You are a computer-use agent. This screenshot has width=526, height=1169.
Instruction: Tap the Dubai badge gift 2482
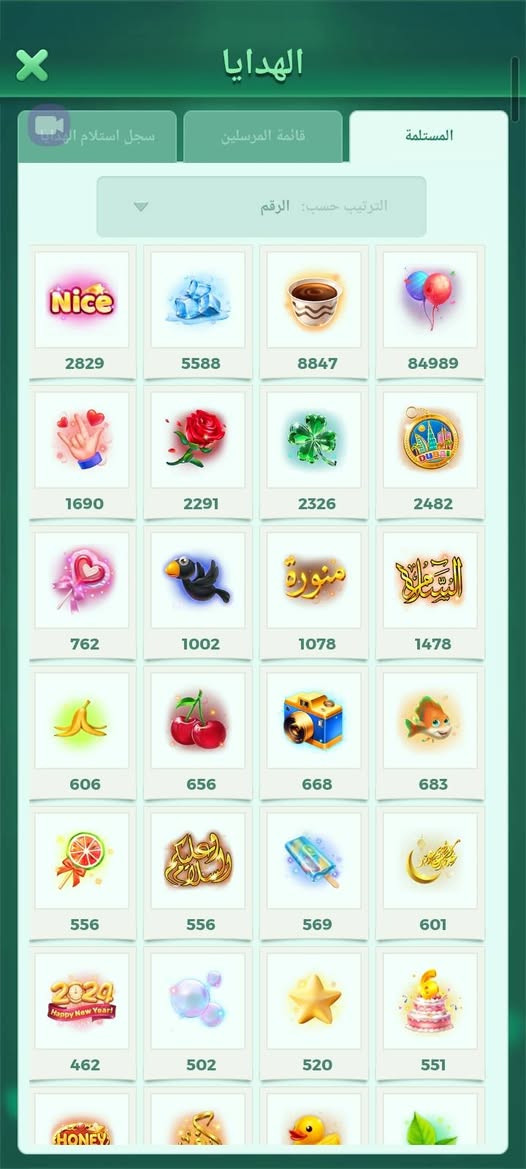(431, 452)
